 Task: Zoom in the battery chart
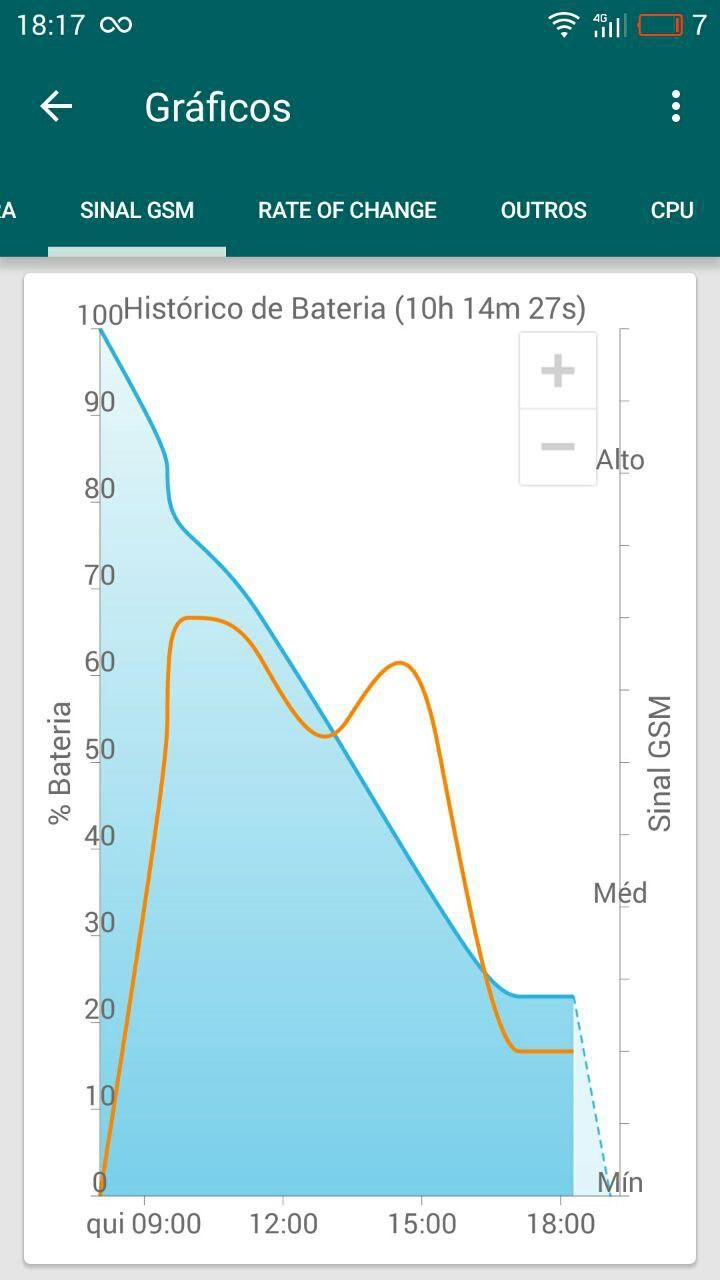tap(557, 371)
